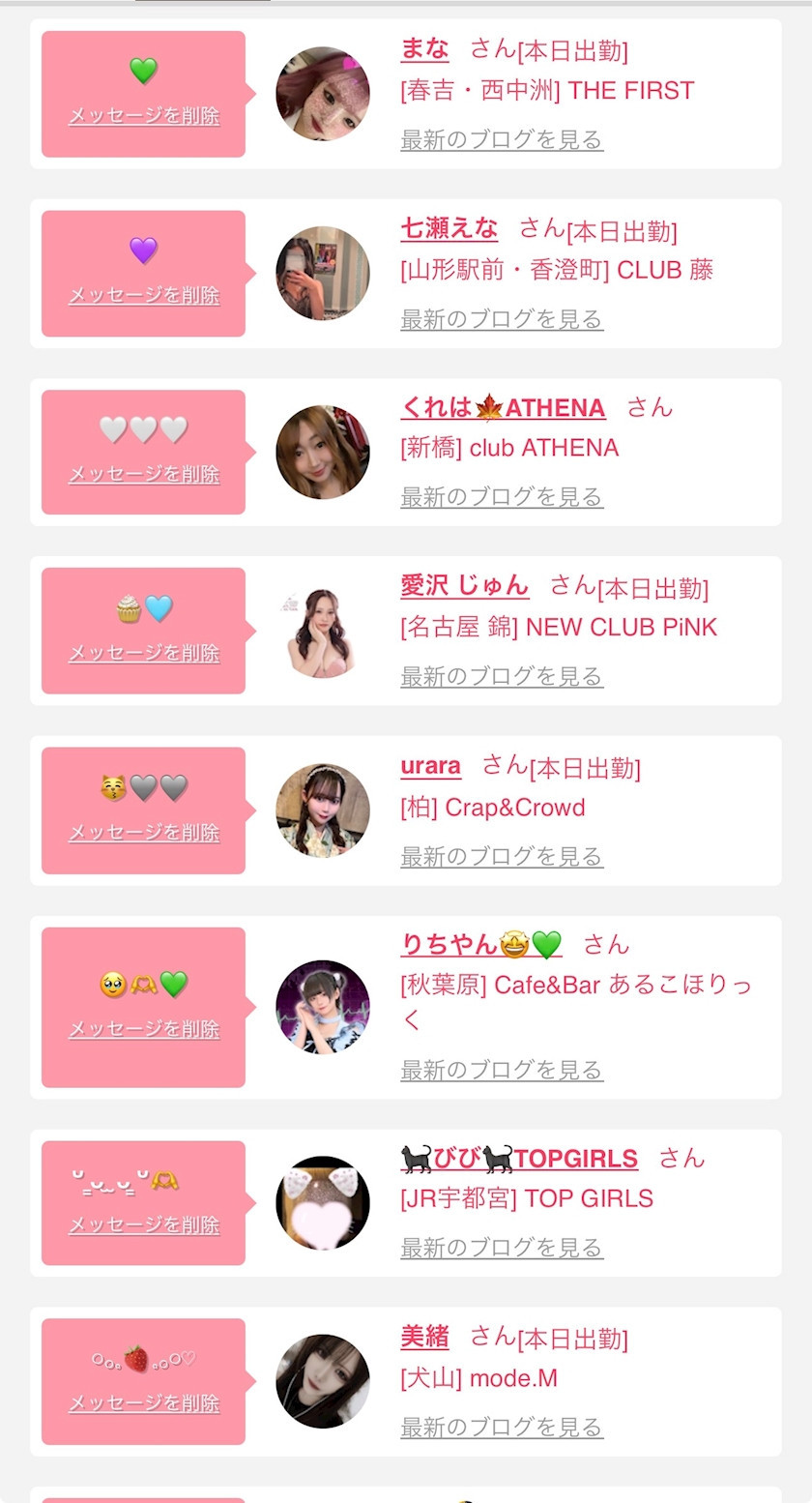The image size is (812, 1503).
Task: Open urara's profile photo
Action: click(x=322, y=810)
